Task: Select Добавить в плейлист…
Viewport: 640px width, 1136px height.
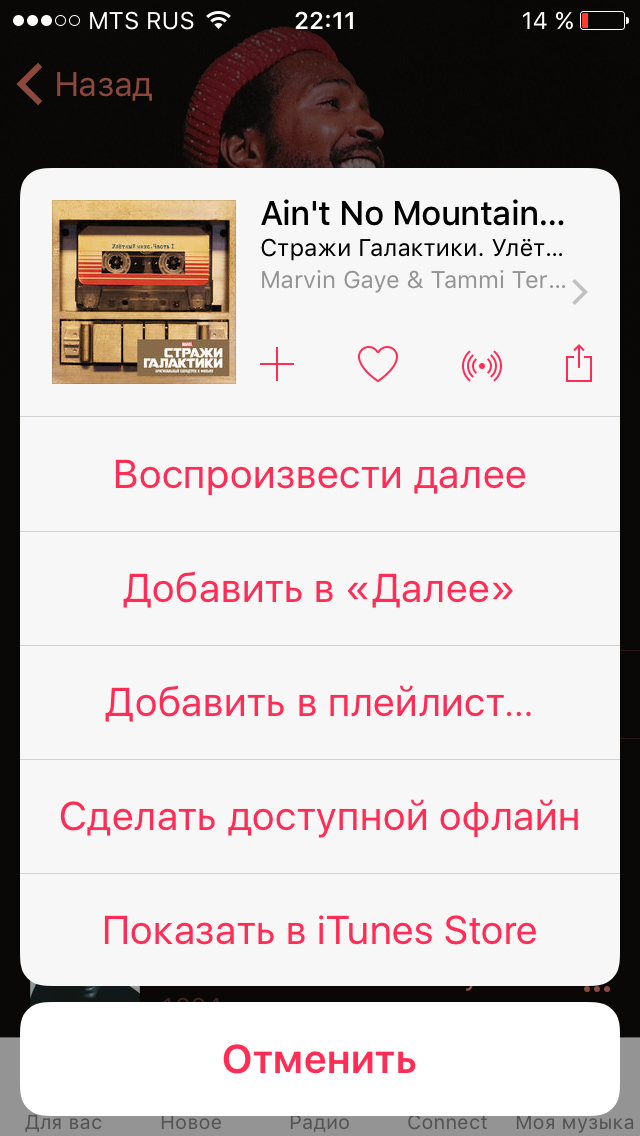Action: coord(320,703)
